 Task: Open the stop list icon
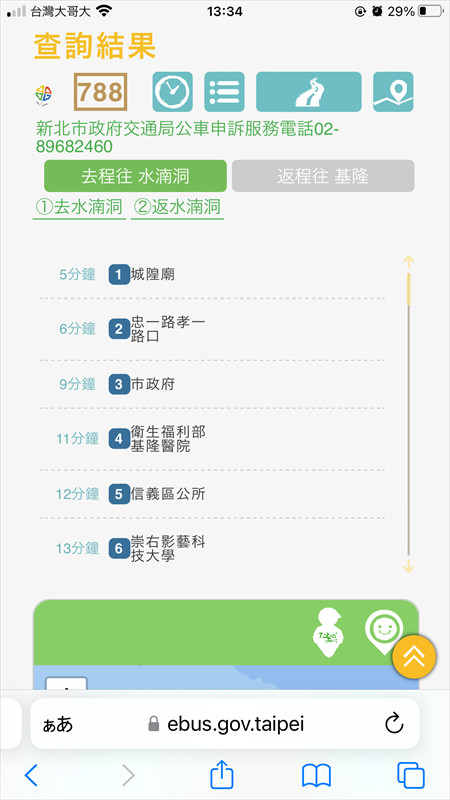224,92
